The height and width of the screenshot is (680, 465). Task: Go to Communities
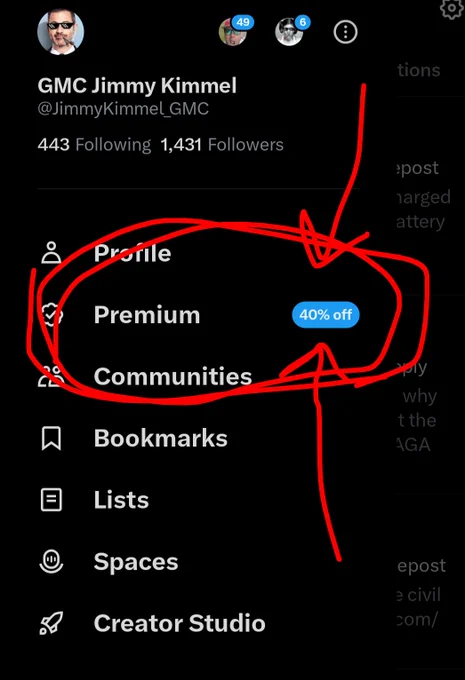click(199, 376)
